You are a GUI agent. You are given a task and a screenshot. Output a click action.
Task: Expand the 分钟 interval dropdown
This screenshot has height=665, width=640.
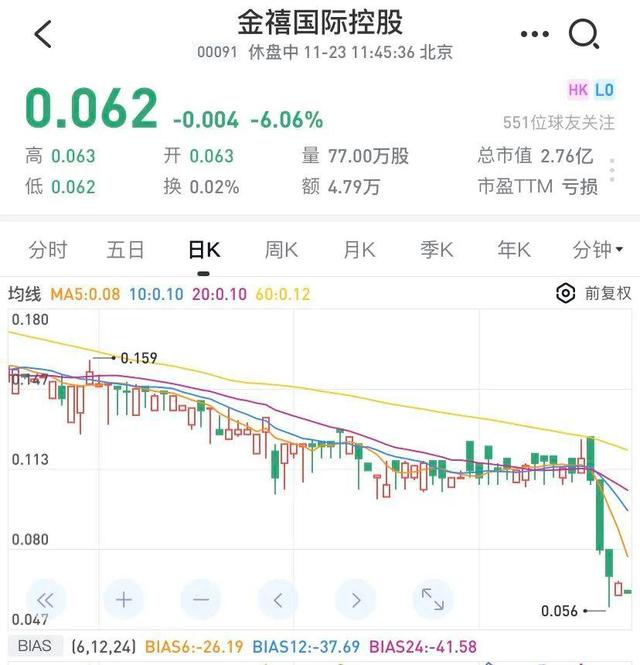[597, 250]
